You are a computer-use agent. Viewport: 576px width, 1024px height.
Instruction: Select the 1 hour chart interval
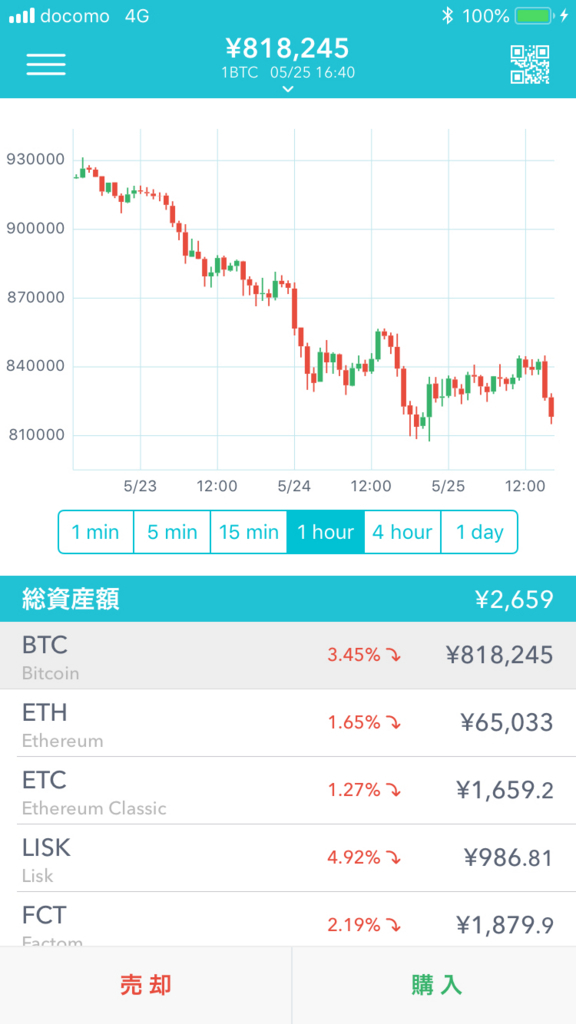[325, 532]
